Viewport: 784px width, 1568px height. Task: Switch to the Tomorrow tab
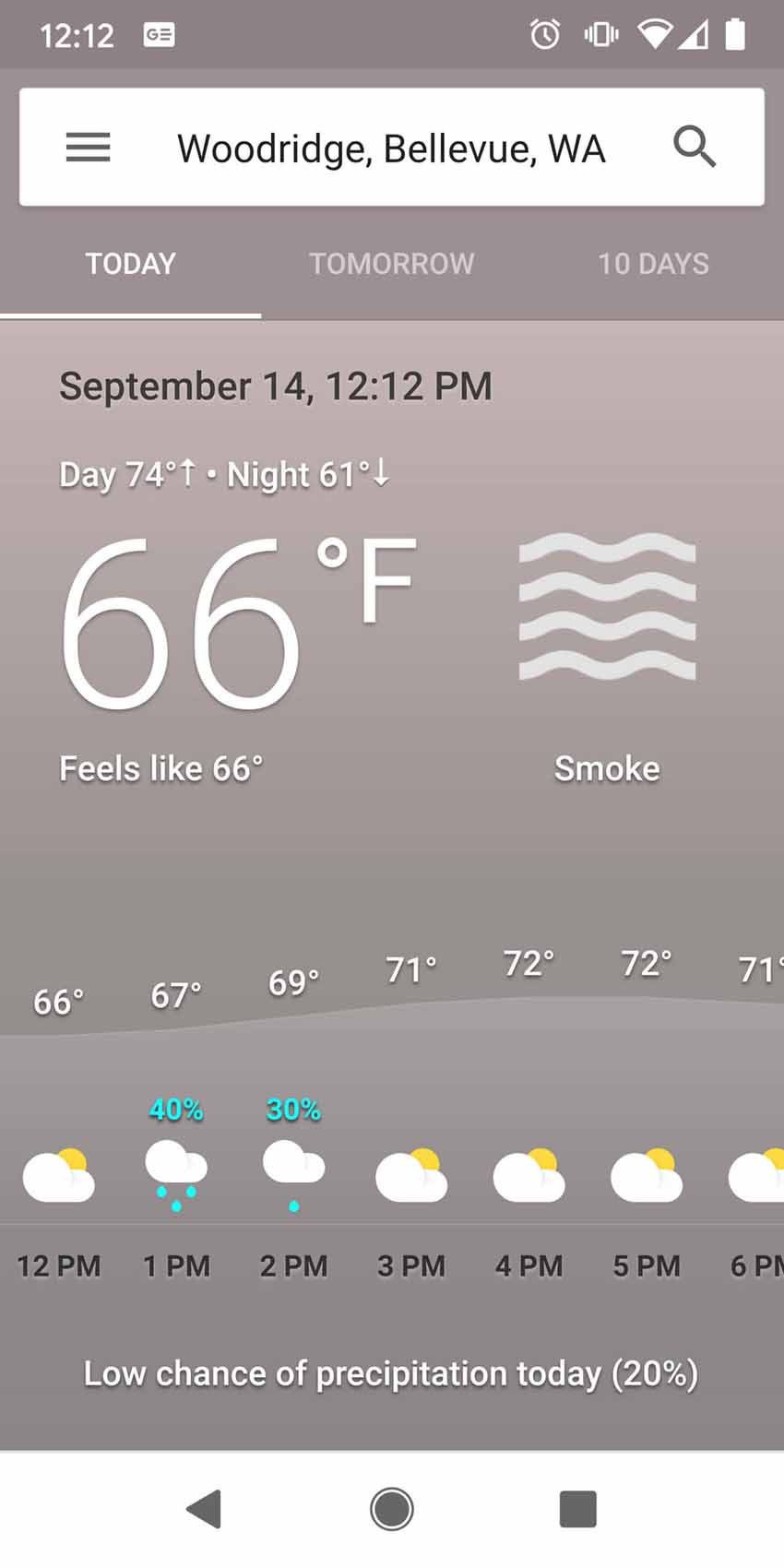391,264
